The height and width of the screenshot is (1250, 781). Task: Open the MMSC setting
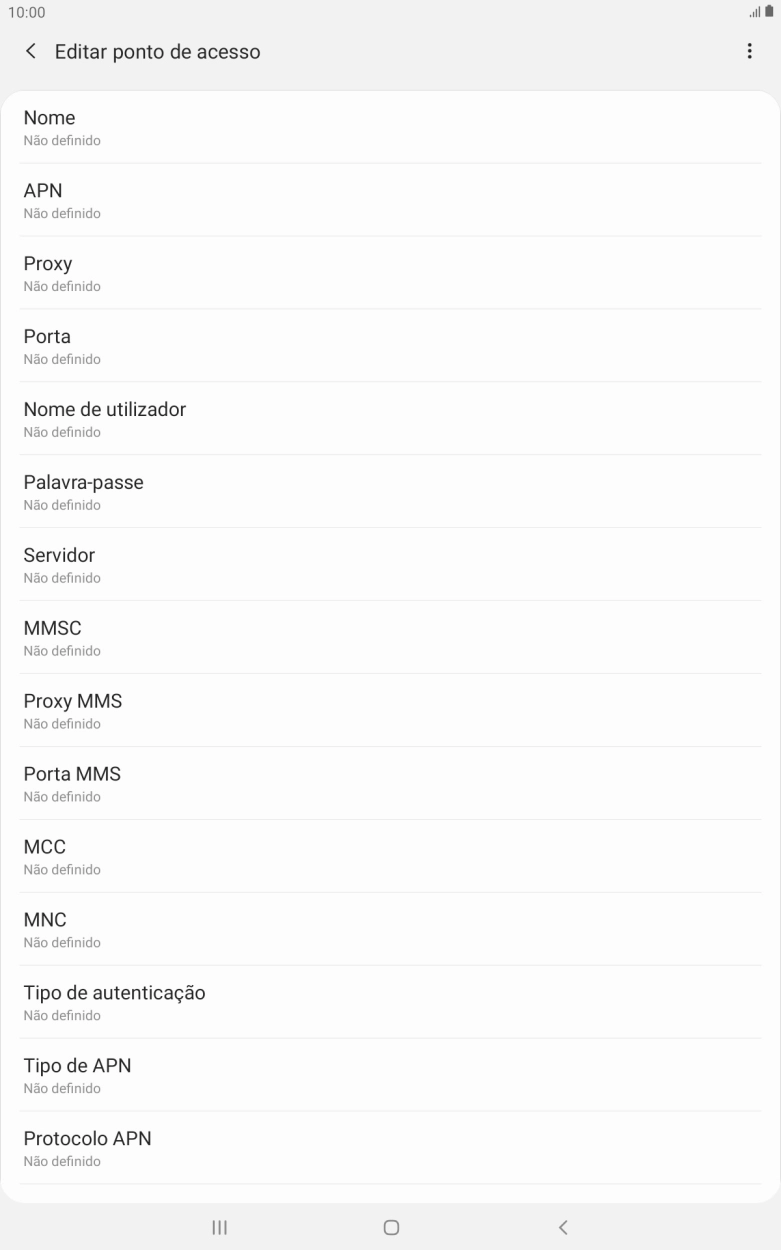pos(390,638)
